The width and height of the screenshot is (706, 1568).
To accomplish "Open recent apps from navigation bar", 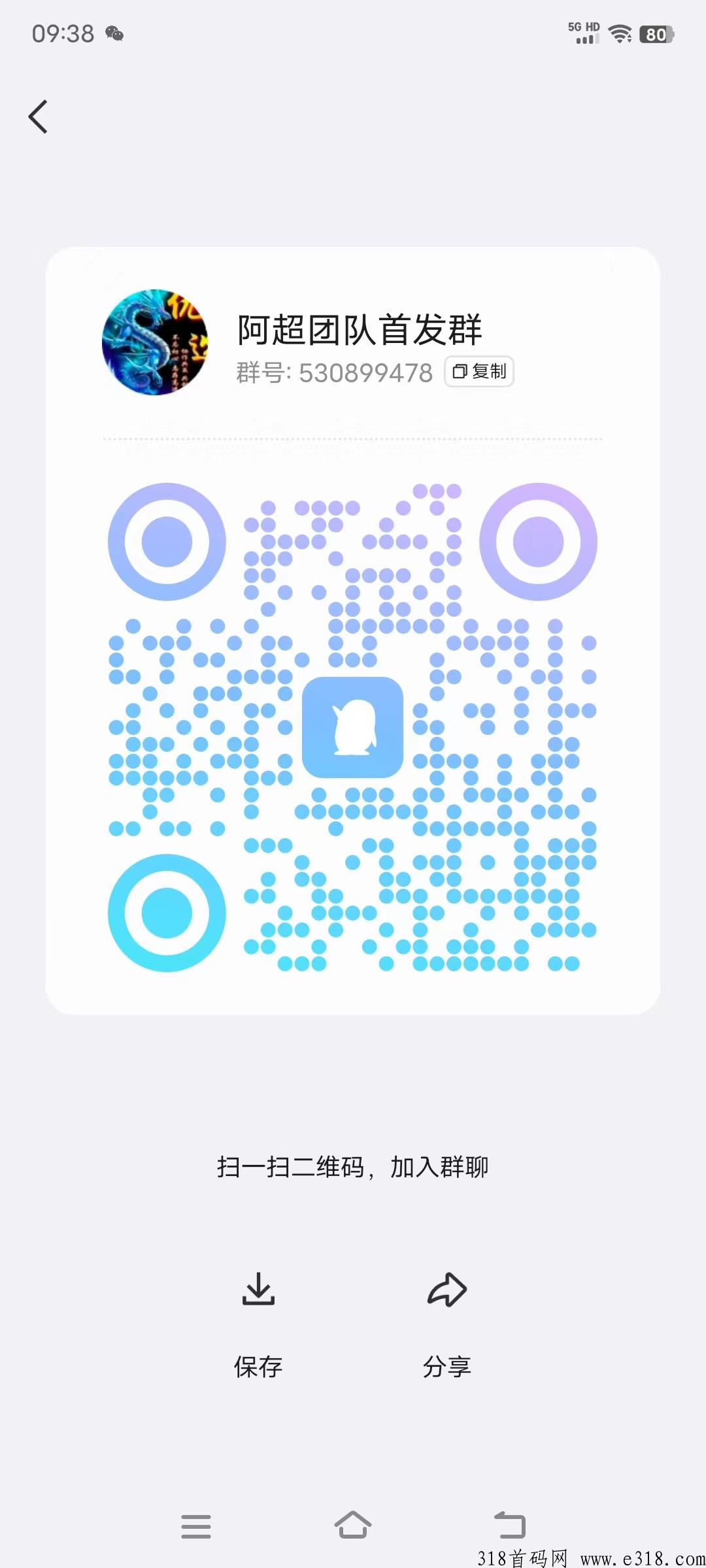I will pos(196,1526).
